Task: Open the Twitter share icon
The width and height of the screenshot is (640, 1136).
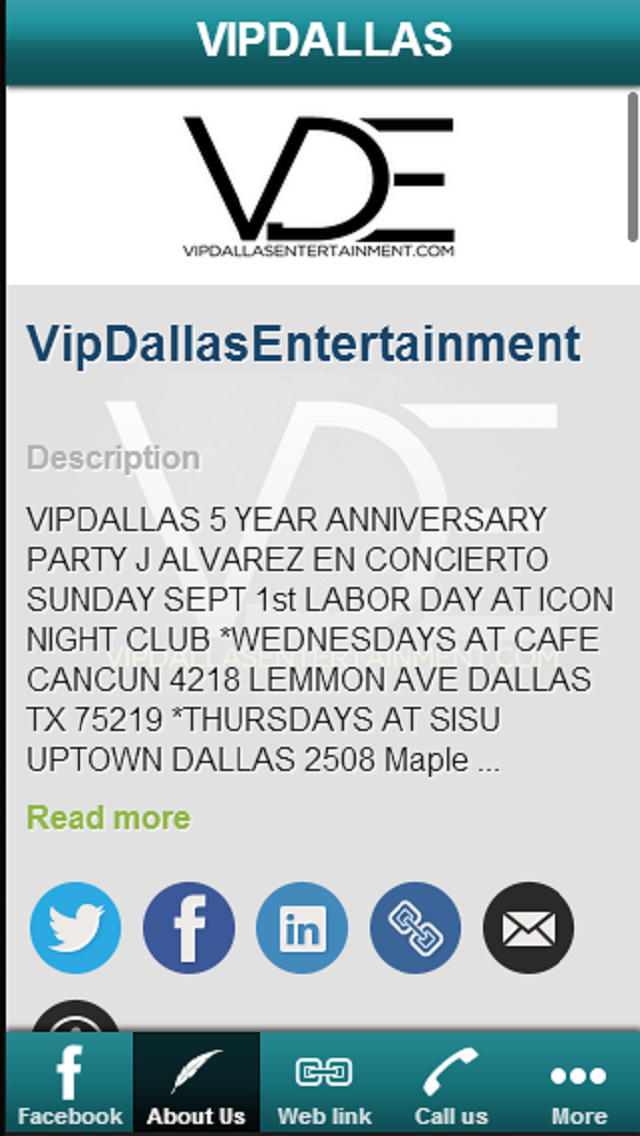Action: tap(75, 927)
